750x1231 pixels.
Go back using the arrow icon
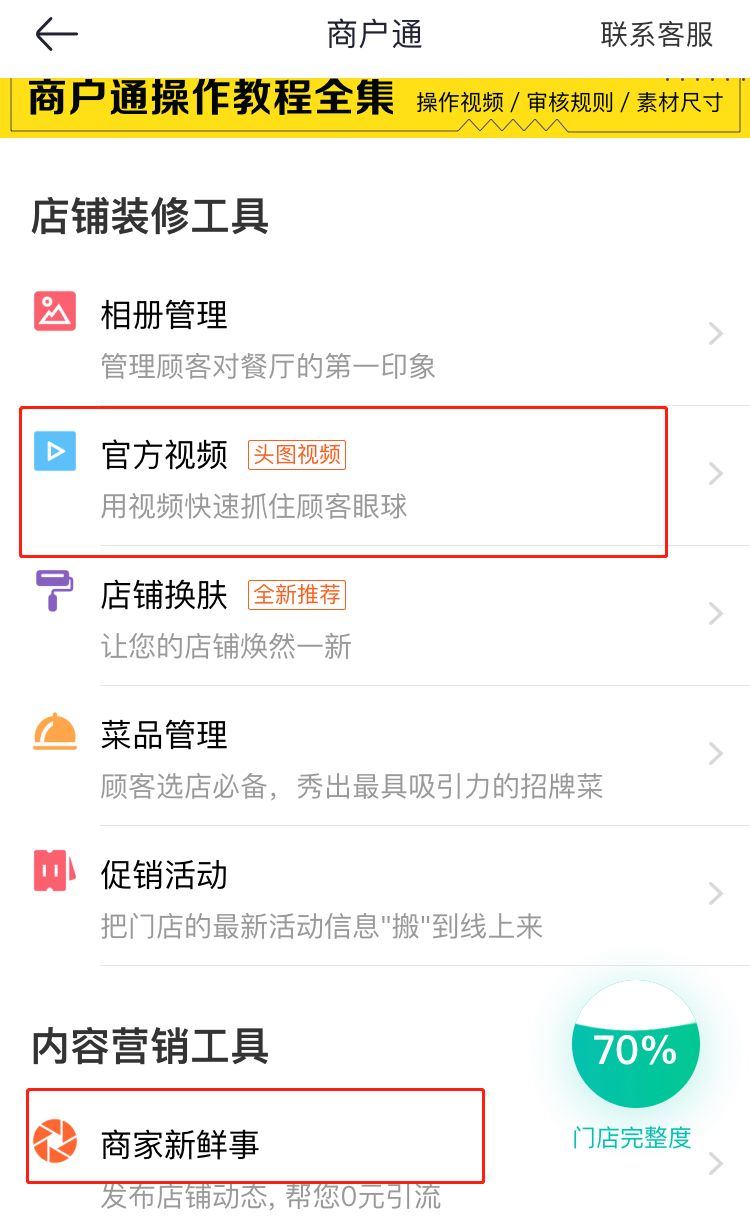(x=56, y=35)
